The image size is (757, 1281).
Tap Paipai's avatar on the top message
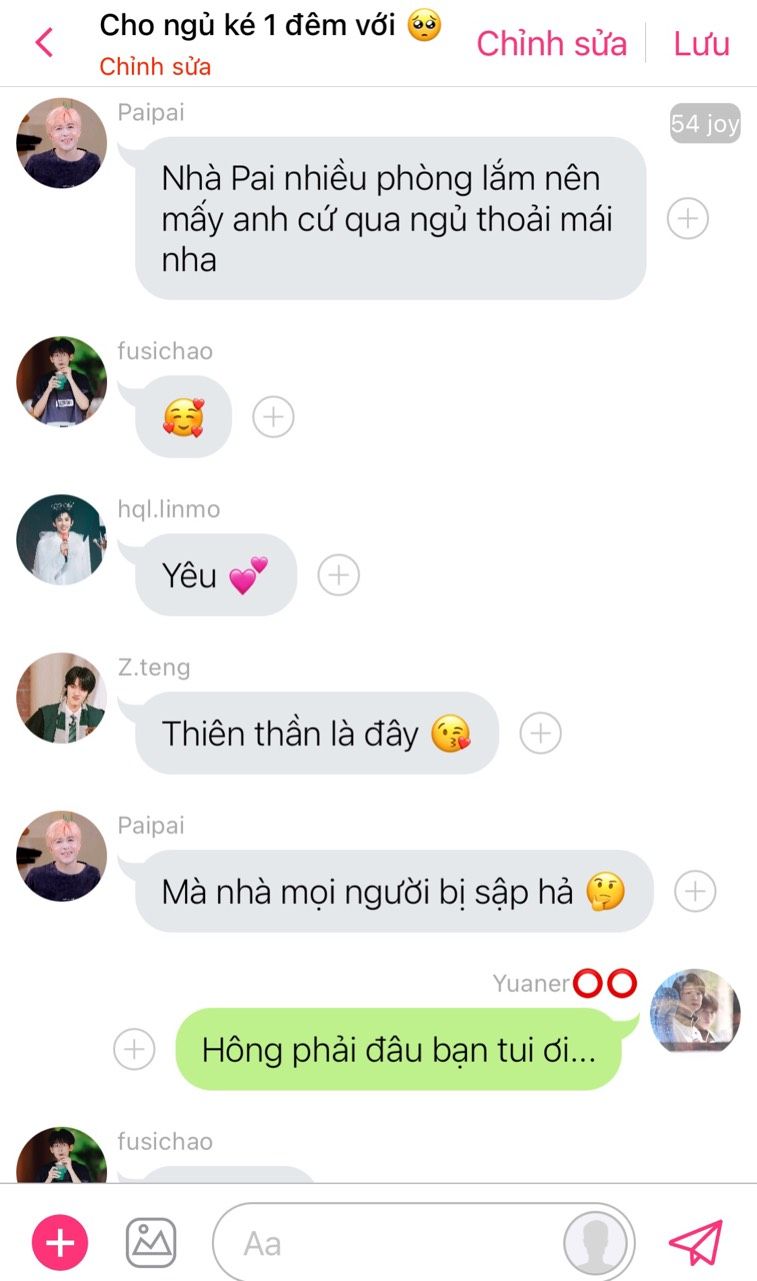(62, 143)
